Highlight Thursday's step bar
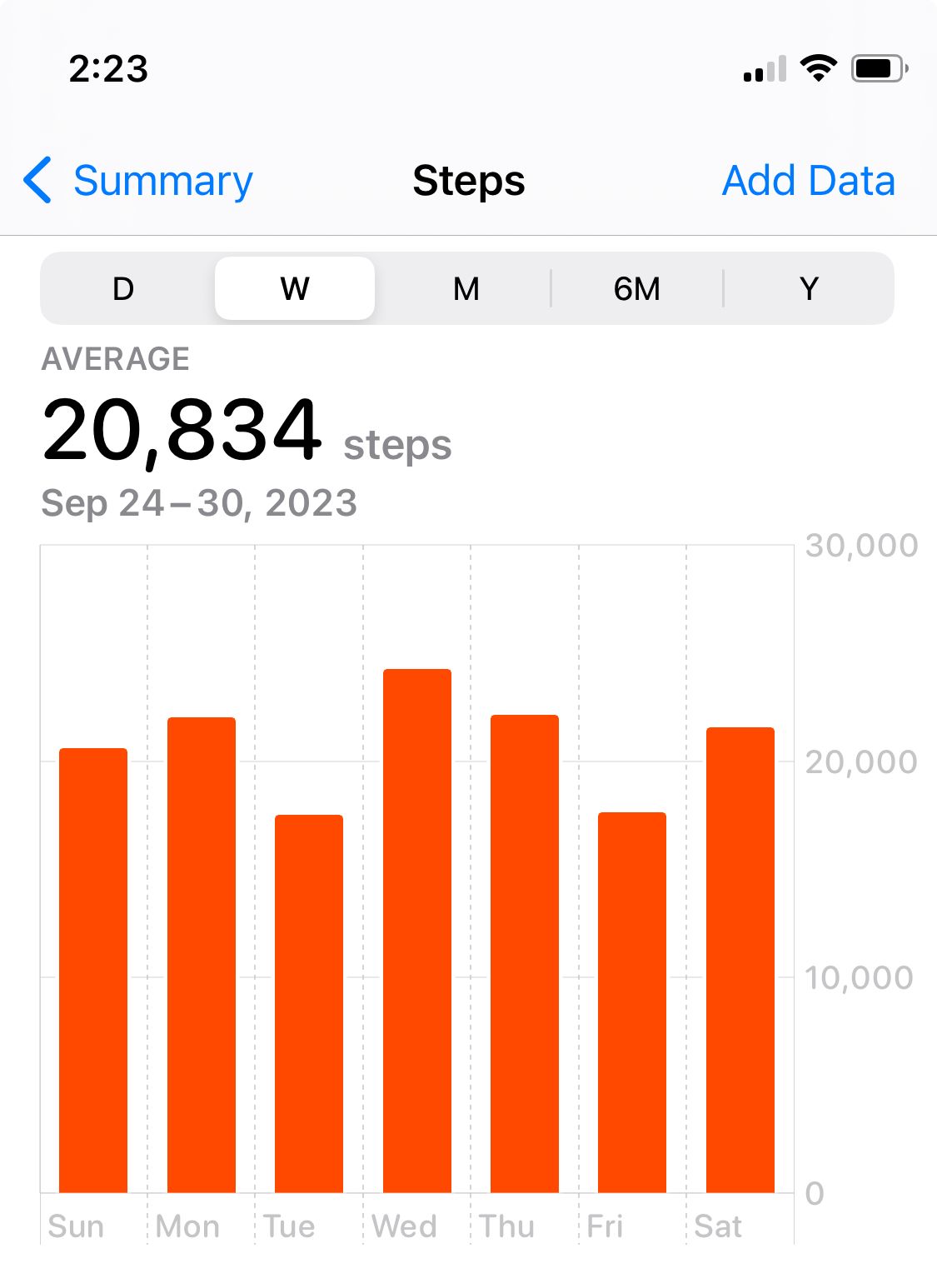 click(525, 954)
